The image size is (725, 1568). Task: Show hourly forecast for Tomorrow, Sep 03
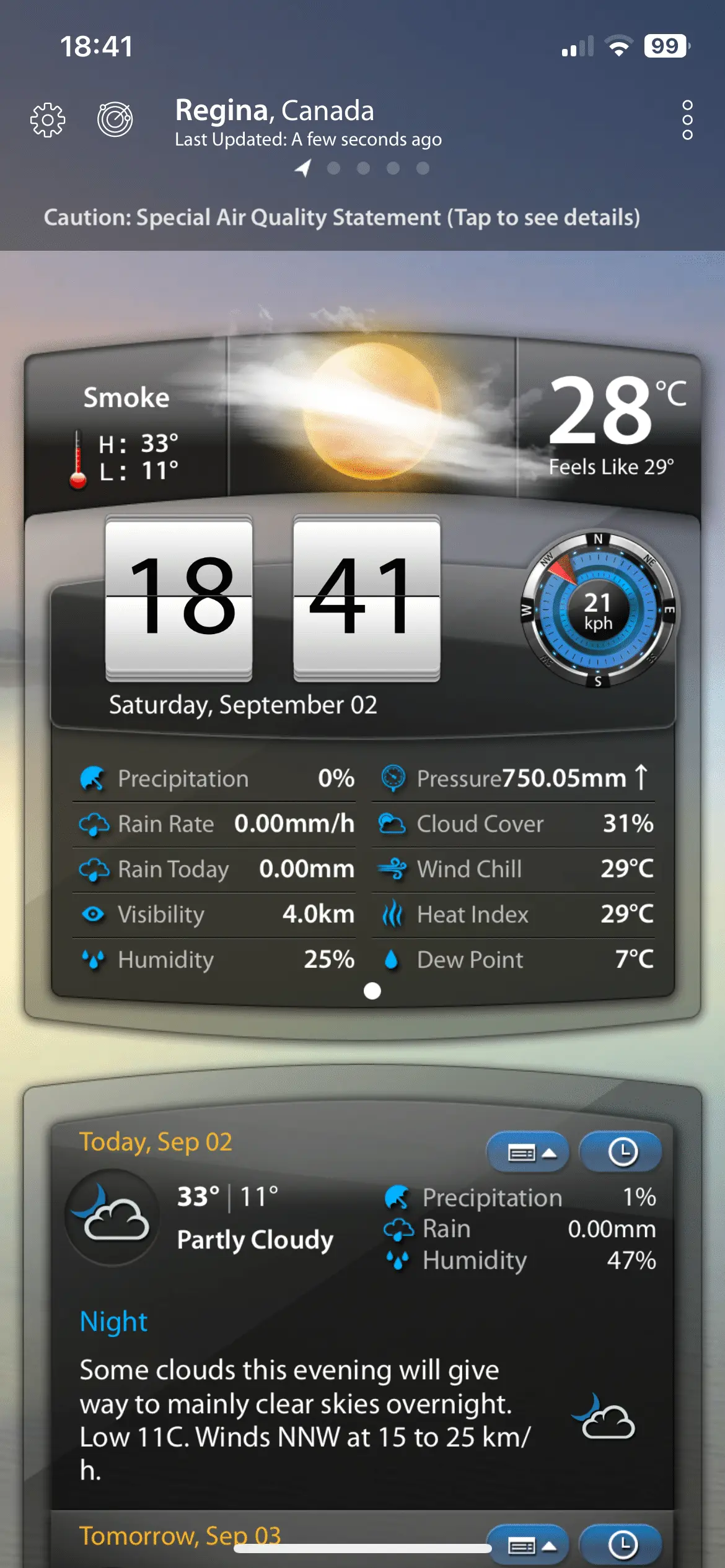click(622, 1544)
